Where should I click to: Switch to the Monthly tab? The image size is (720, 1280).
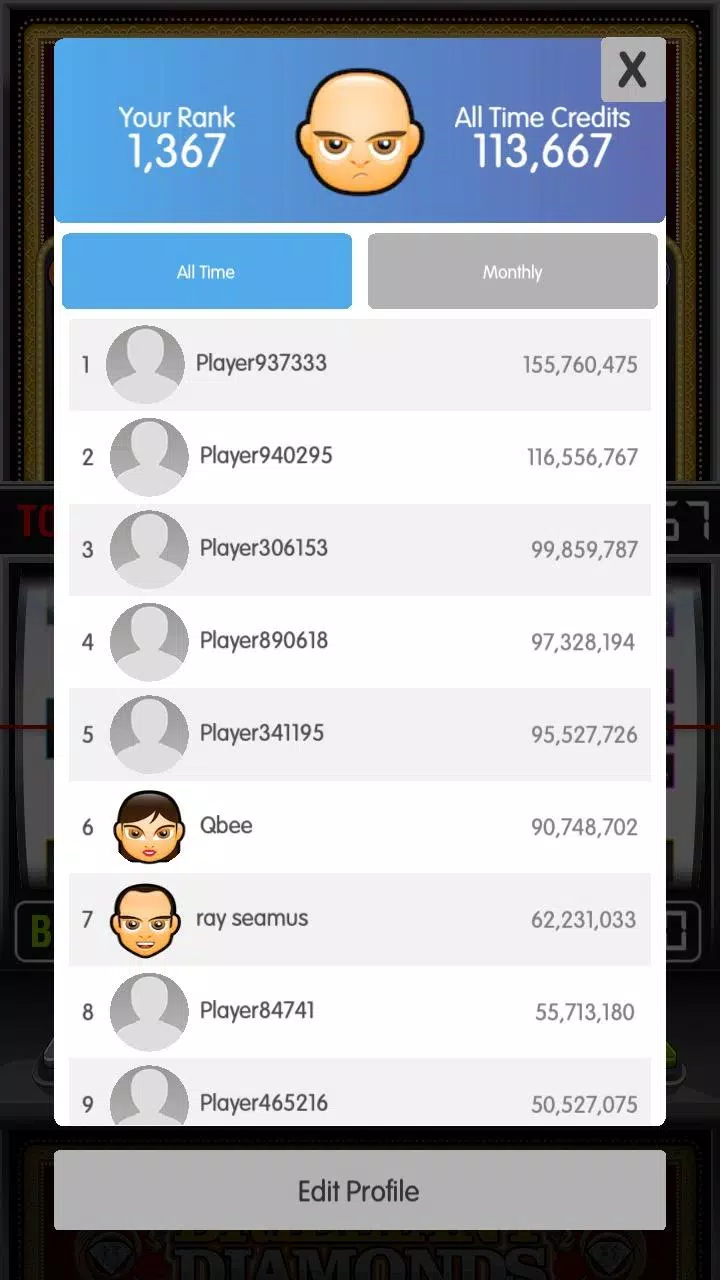512,272
